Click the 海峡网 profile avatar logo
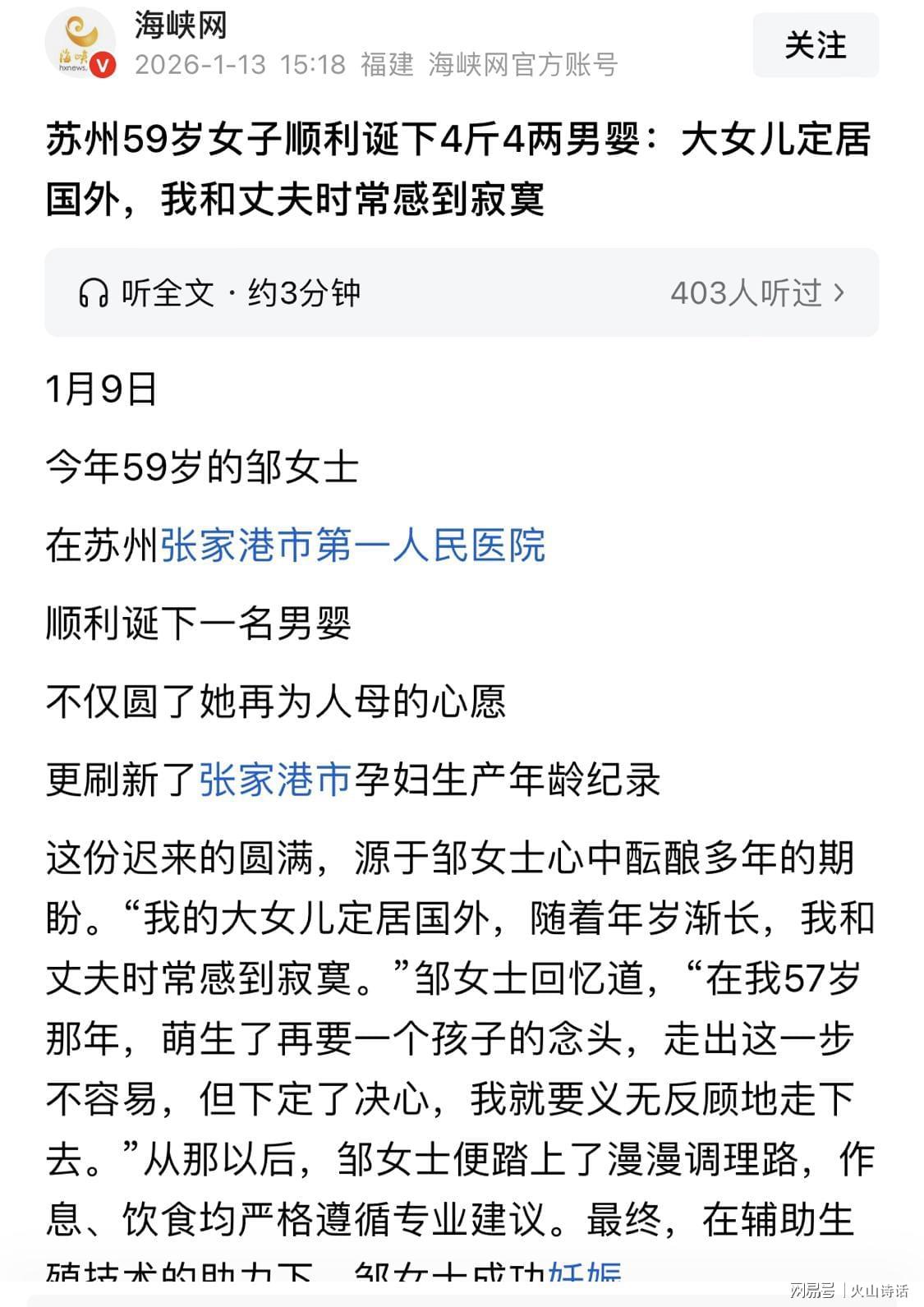The image size is (924, 1307). 83,44
